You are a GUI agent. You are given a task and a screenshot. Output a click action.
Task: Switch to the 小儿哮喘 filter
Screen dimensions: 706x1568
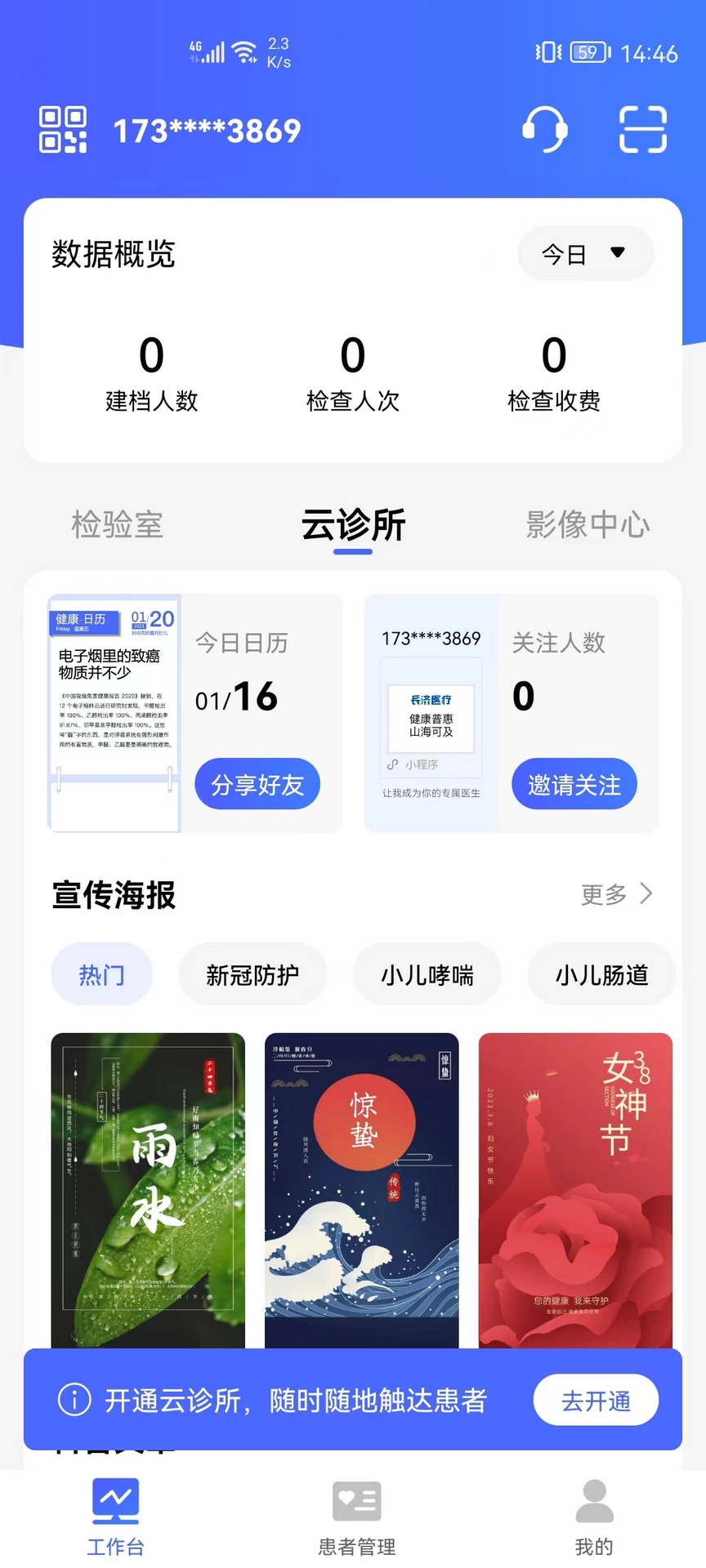coord(427,973)
